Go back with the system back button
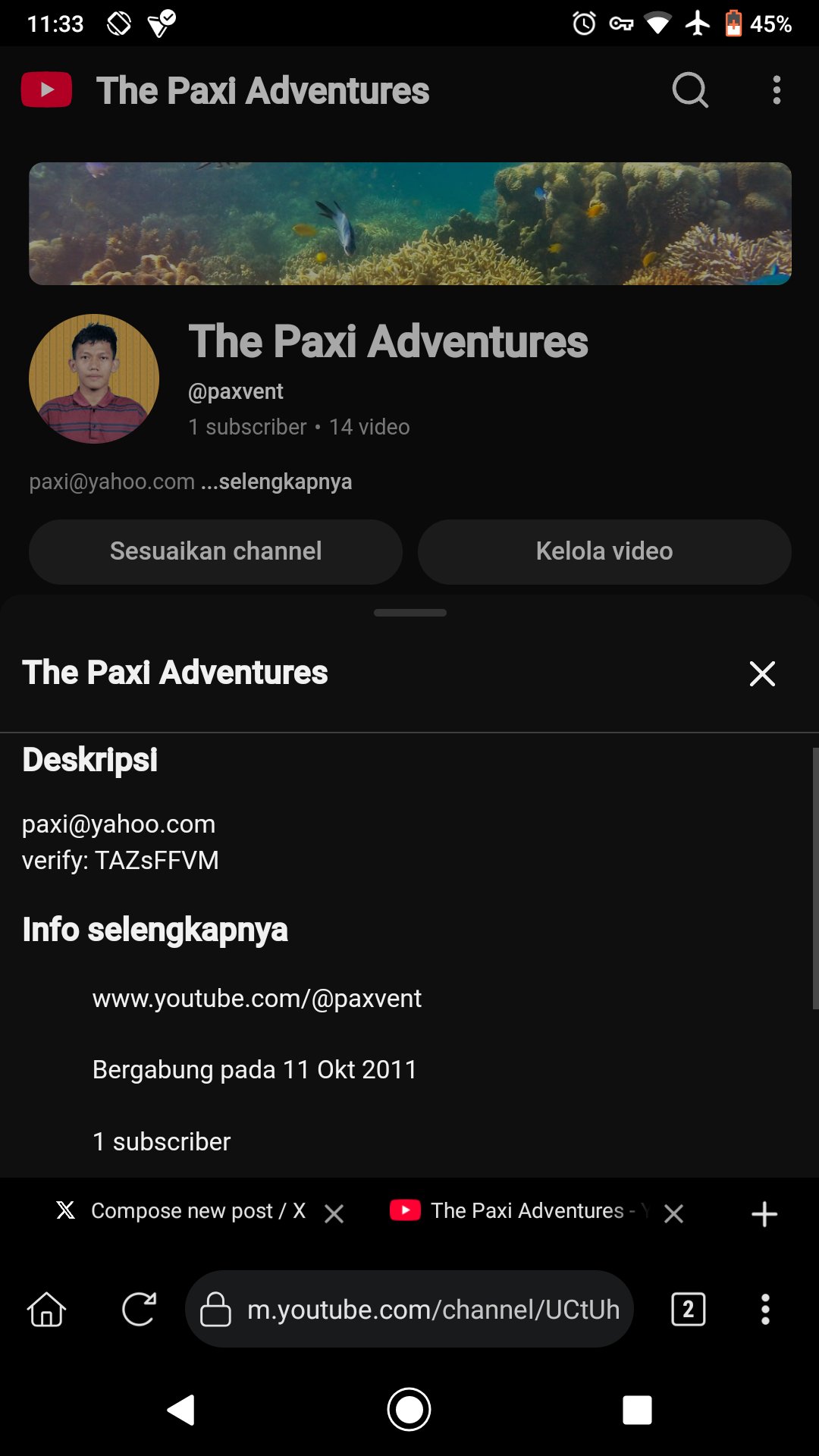This screenshot has height=1456, width=819. point(182,1410)
